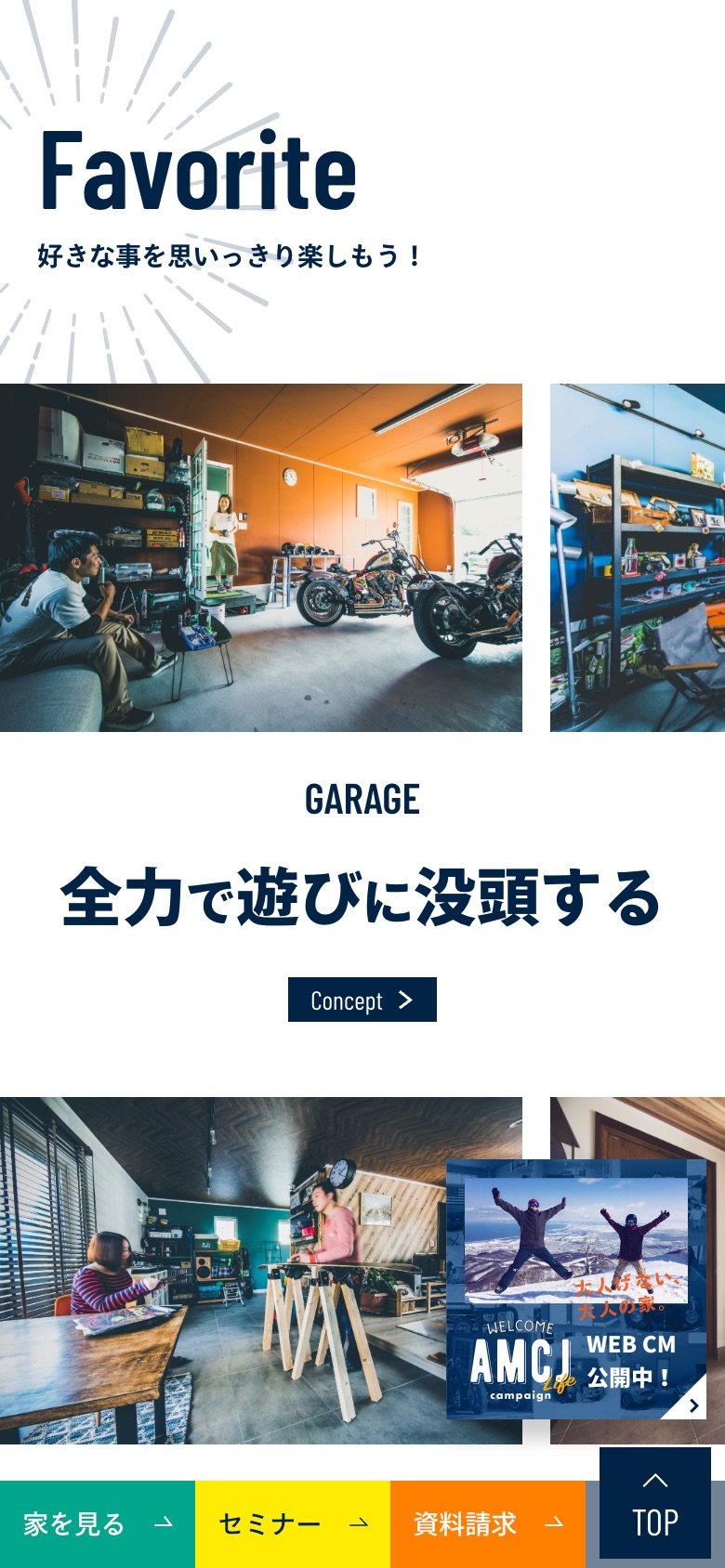Open the AMCJ WEB CM banner
725x1568 pixels.
pyautogui.click(x=576, y=1288)
